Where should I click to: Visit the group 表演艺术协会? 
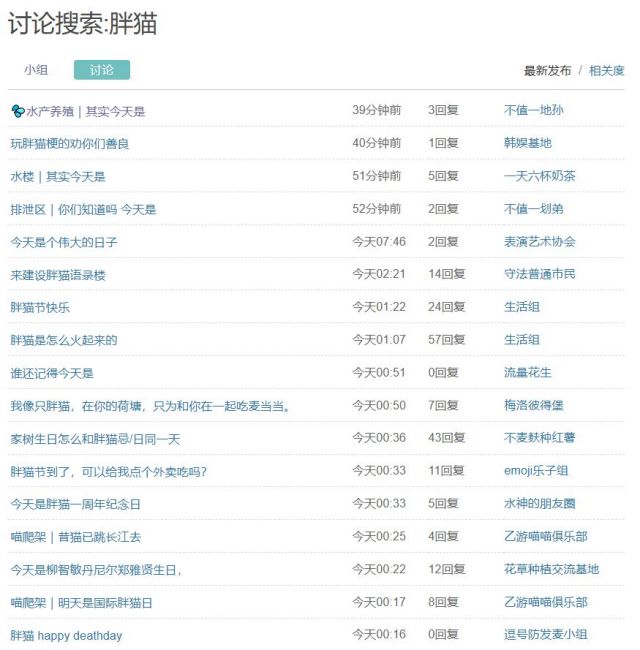(x=539, y=242)
